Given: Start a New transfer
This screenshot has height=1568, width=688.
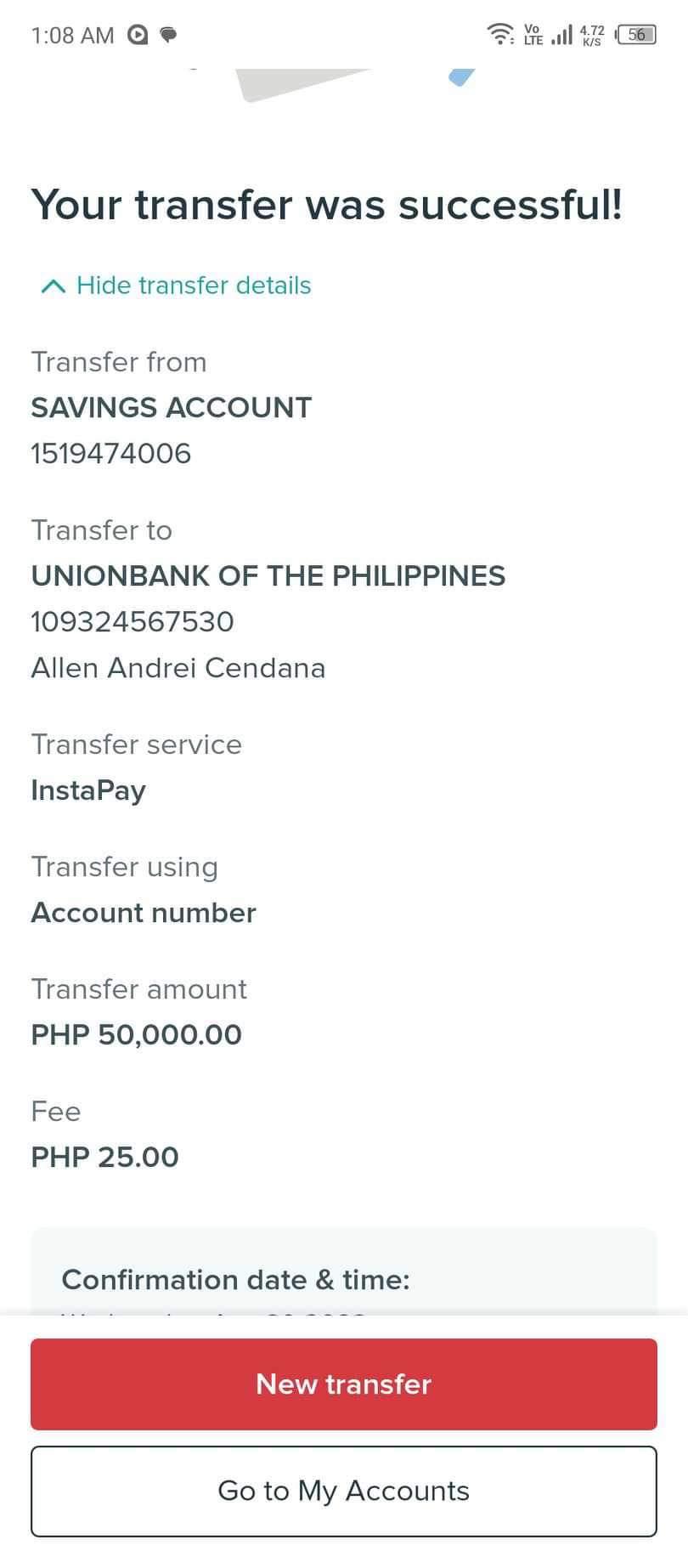Looking at the screenshot, I should tap(344, 1384).
